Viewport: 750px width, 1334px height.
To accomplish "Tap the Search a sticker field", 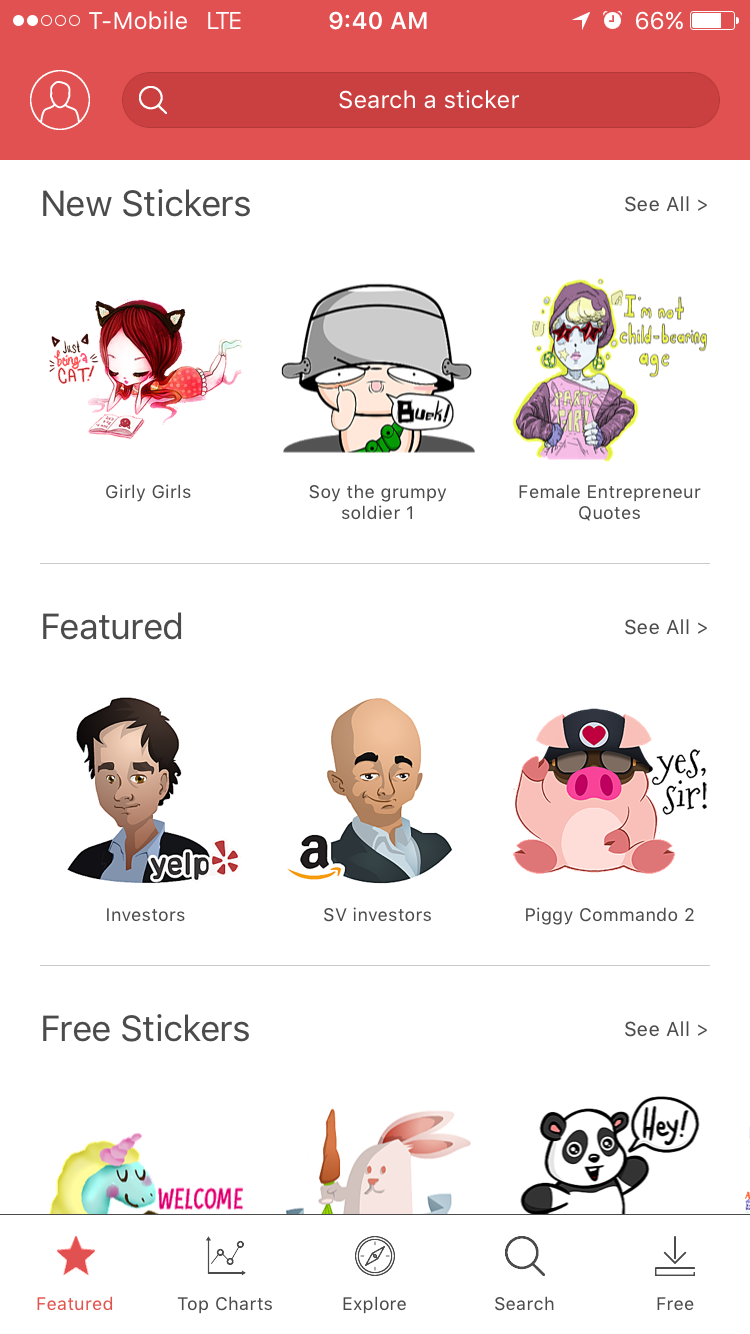I will tap(420, 100).
